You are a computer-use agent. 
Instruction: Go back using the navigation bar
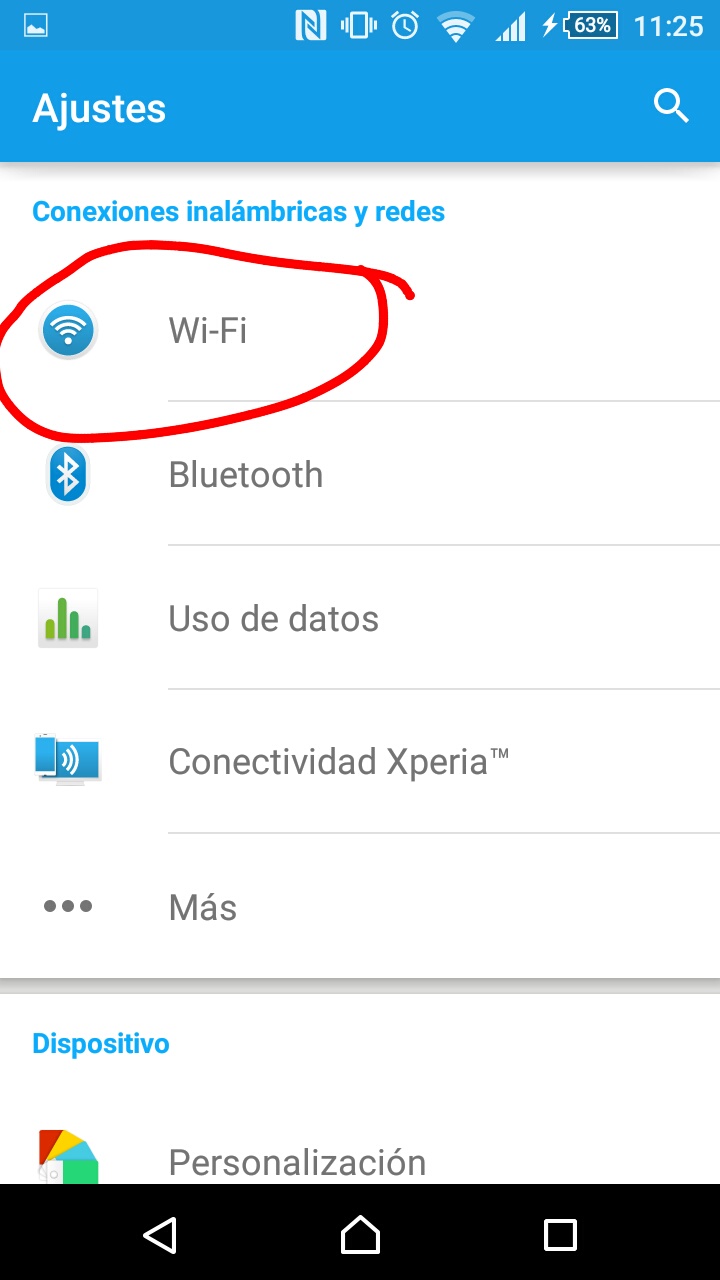[160, 1234]
